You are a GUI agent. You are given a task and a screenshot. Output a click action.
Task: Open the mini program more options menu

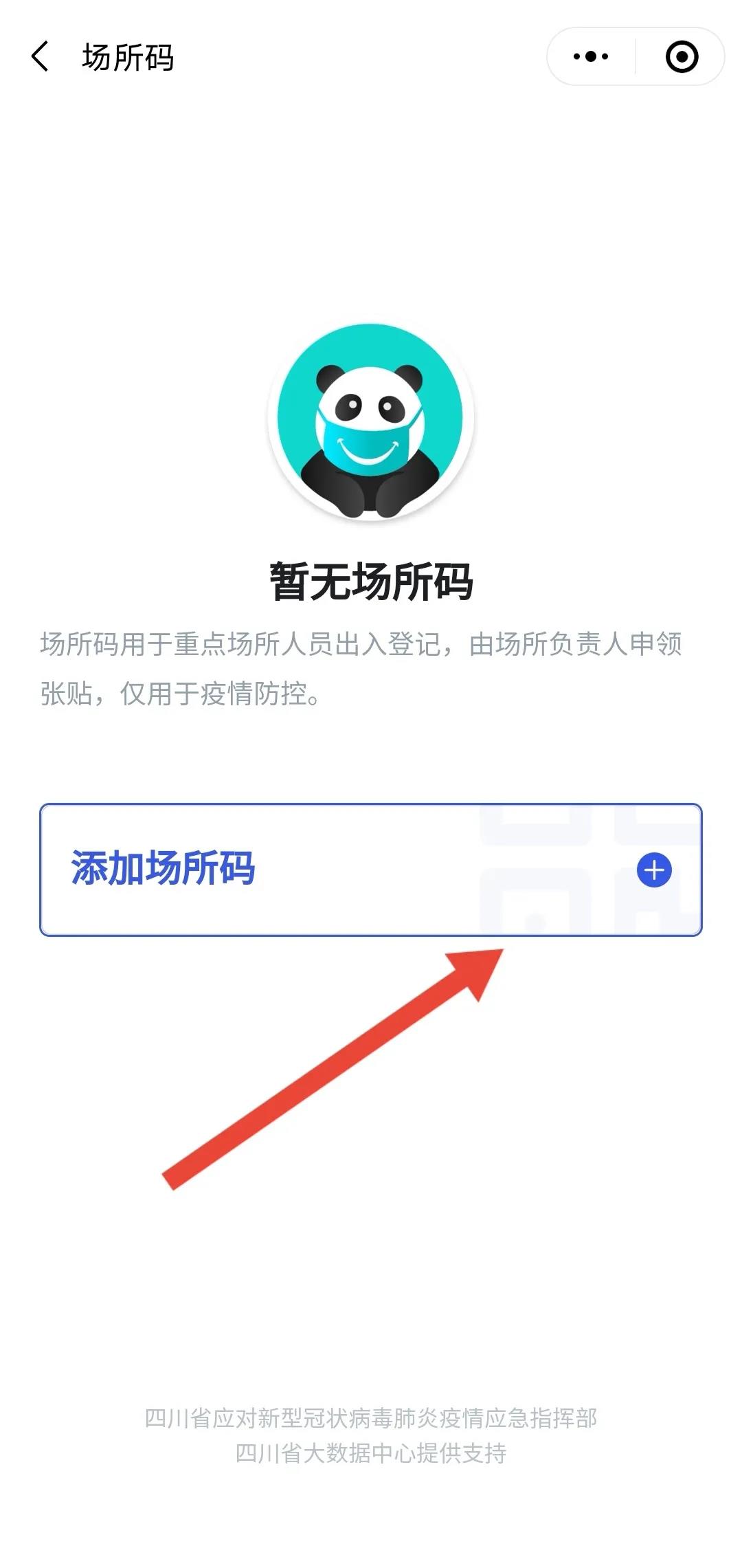point(591,56)
